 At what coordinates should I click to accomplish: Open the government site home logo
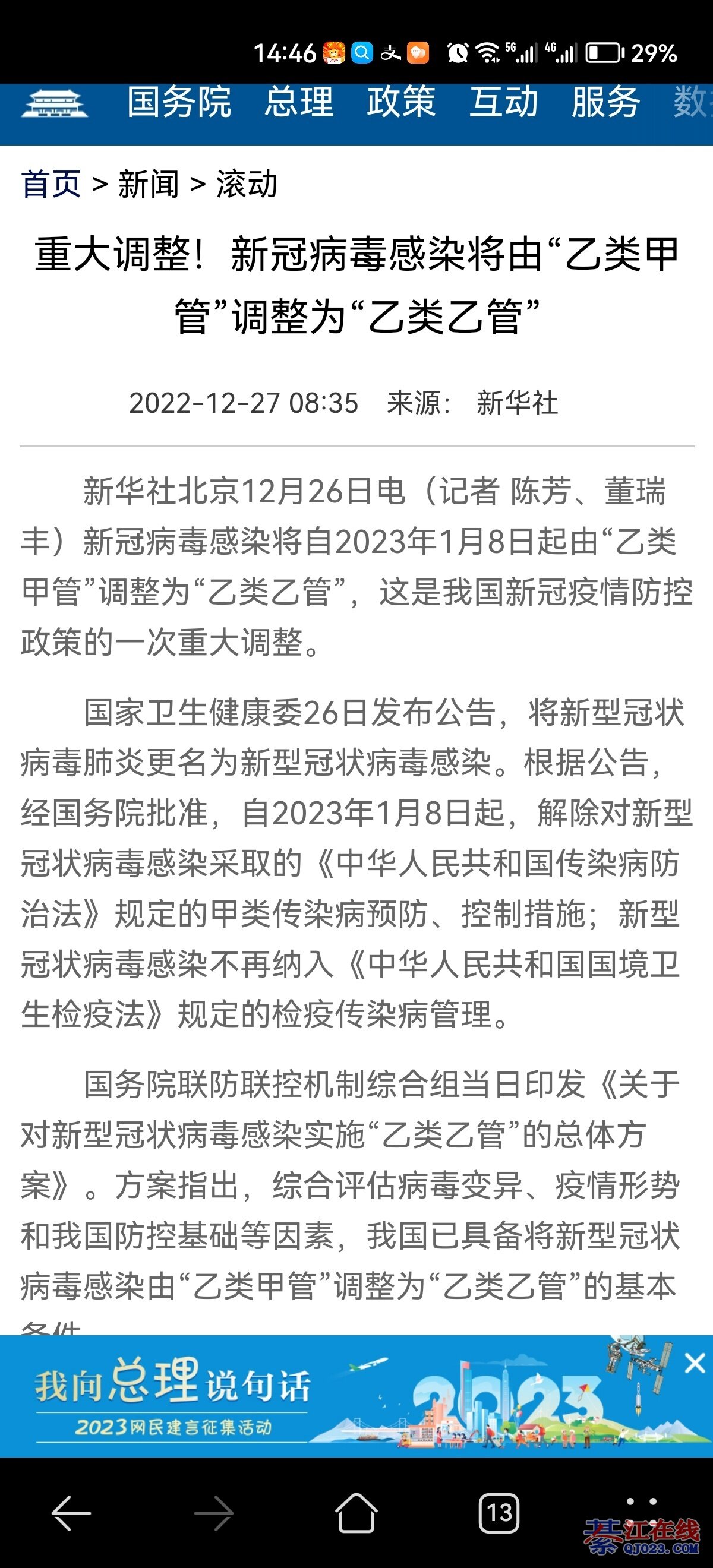[55, 103]
